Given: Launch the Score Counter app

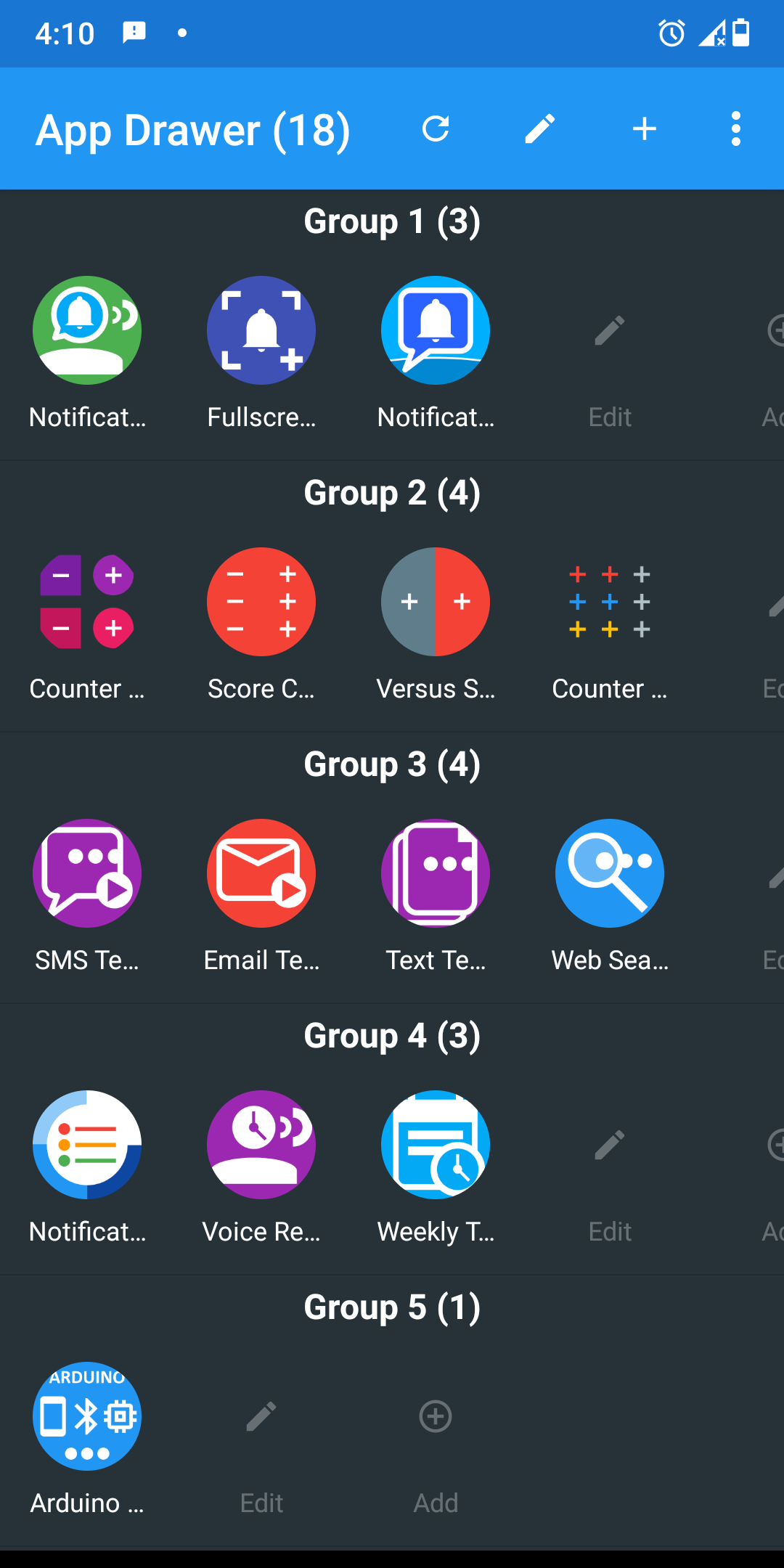Looking at the screenshot, I should point(261,602).
